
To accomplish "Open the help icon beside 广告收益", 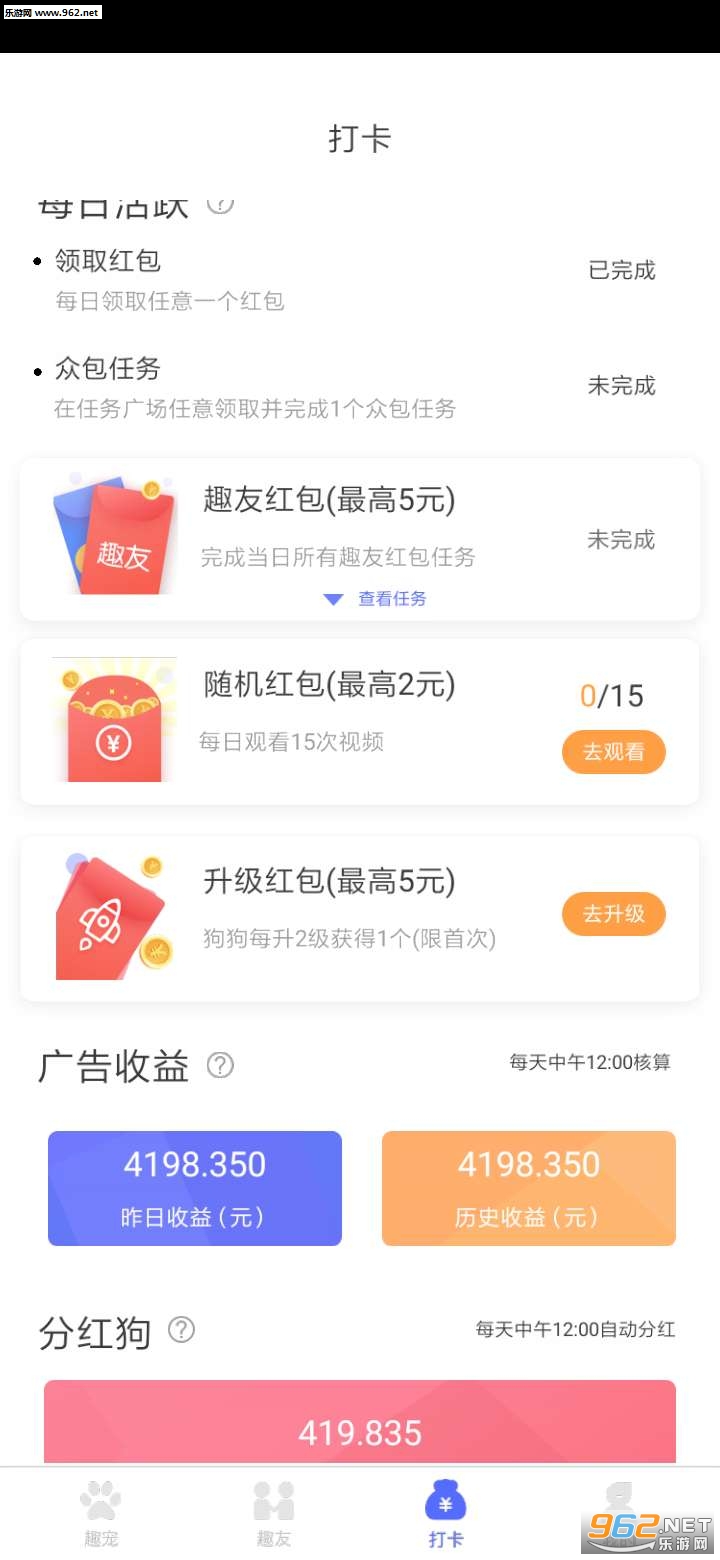I will 220,1066.
